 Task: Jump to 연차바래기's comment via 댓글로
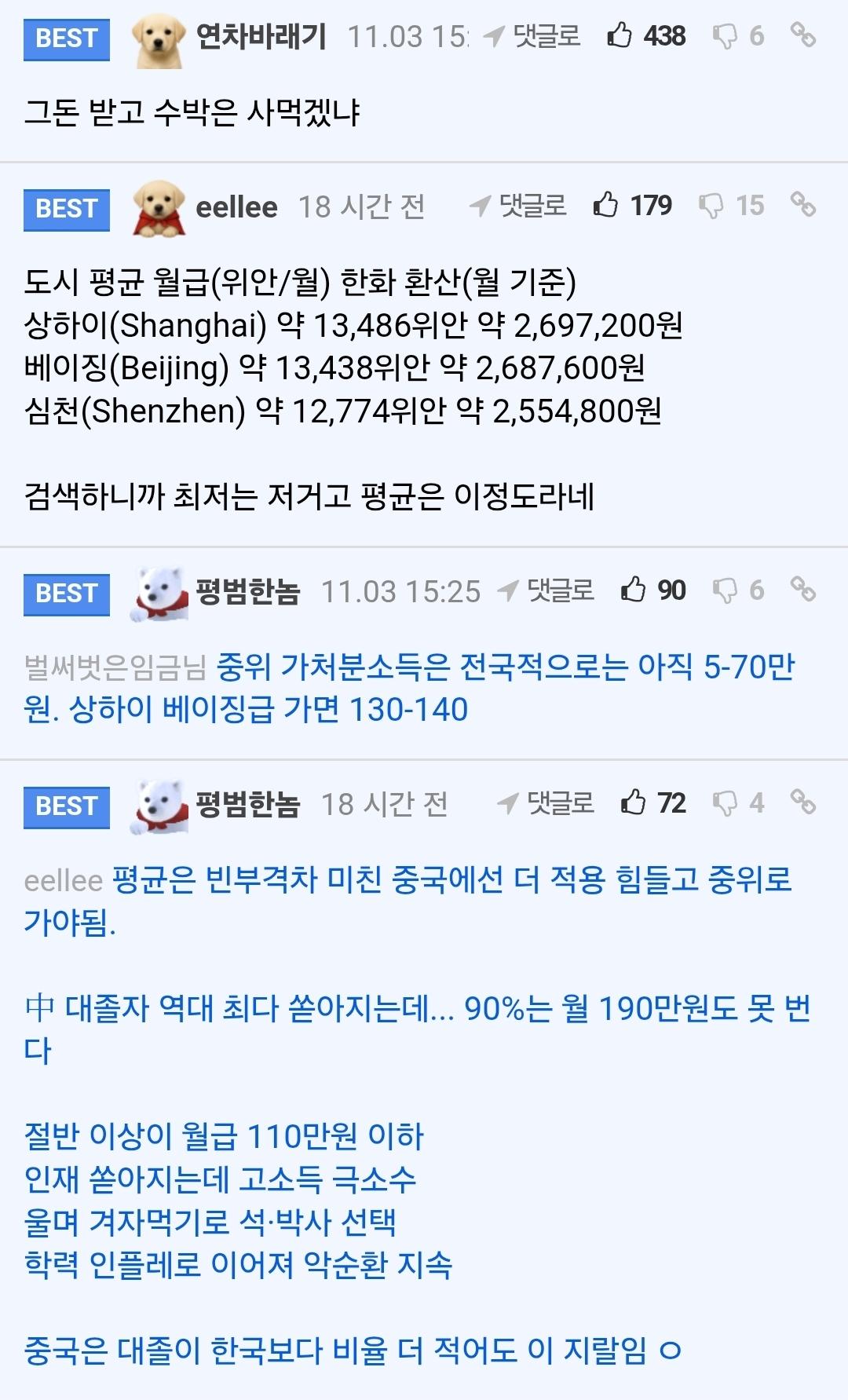(533, 35)
